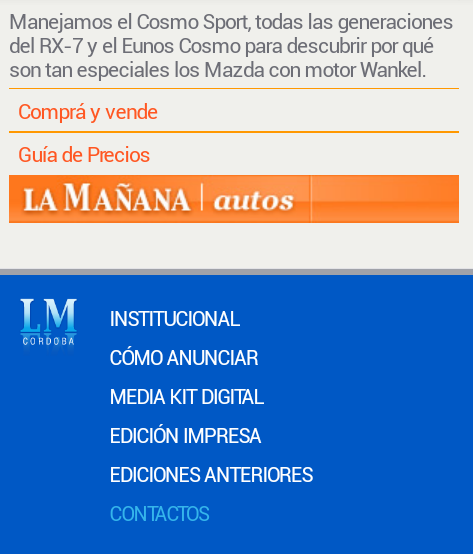473x554 pixels.
Task: Tap the La Mañana autos banner
Action: coord(234,199)
